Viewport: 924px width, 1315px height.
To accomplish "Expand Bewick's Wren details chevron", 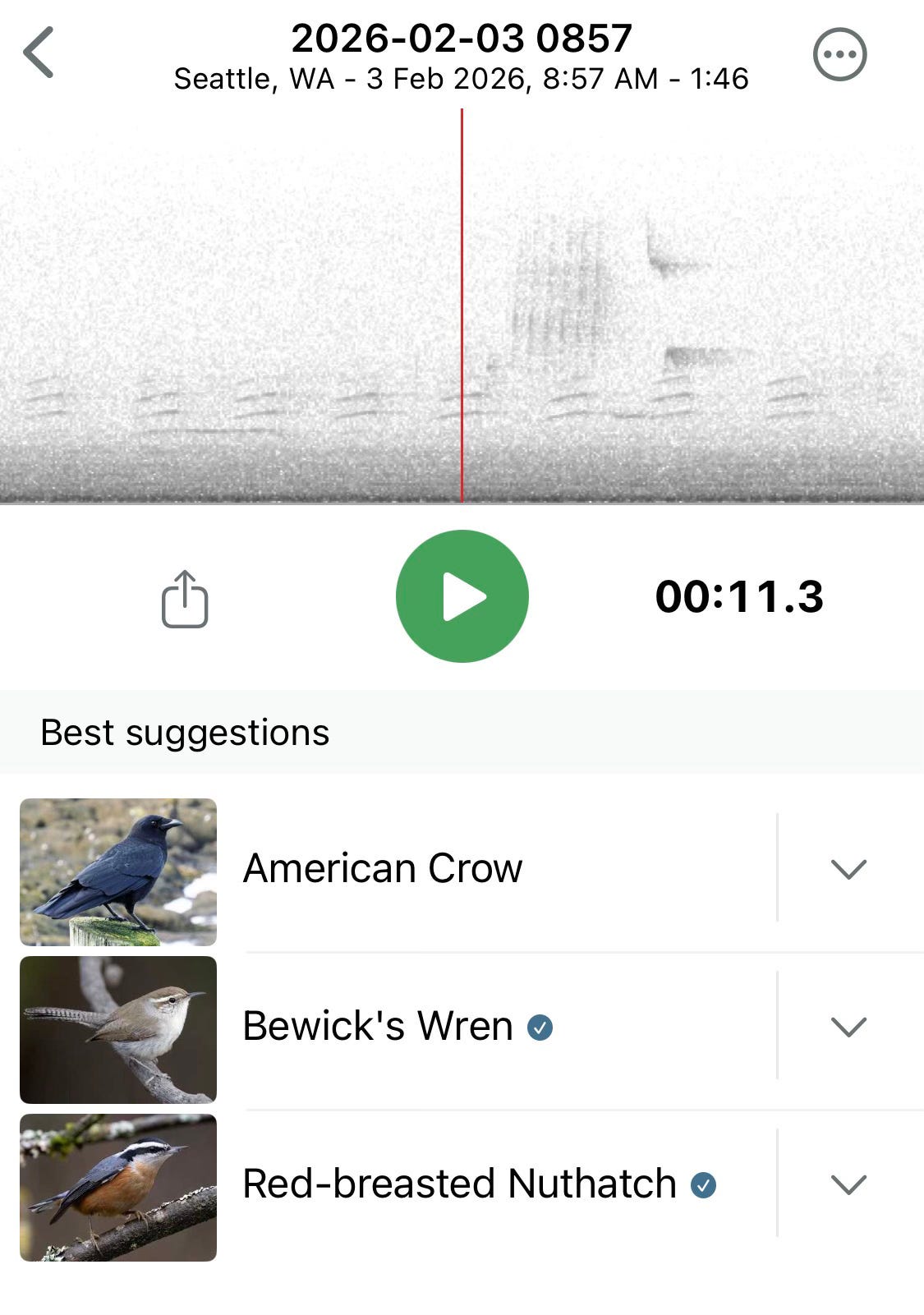I will coord(848,1026).
